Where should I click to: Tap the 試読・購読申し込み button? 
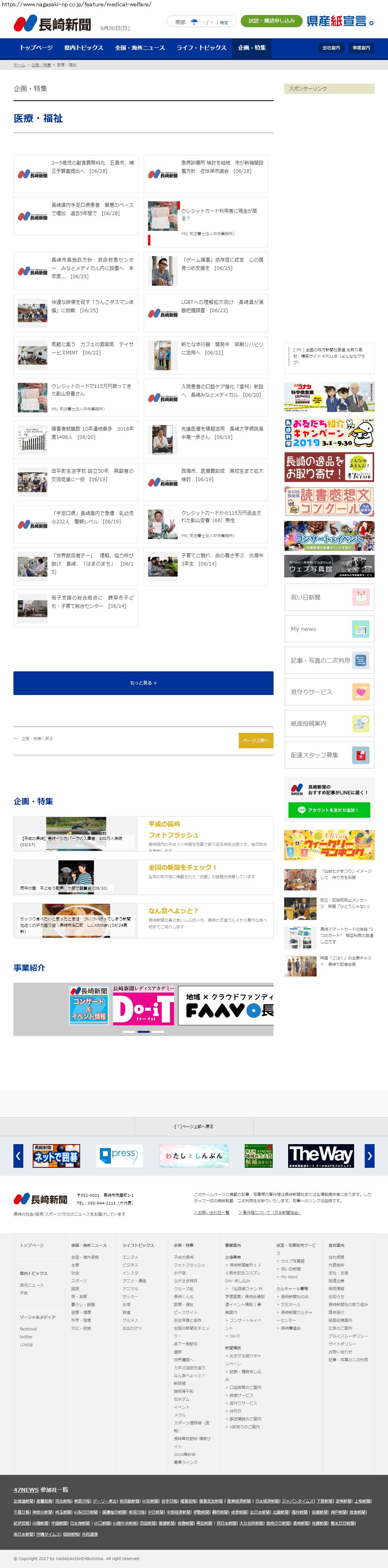tap(271, 21)
